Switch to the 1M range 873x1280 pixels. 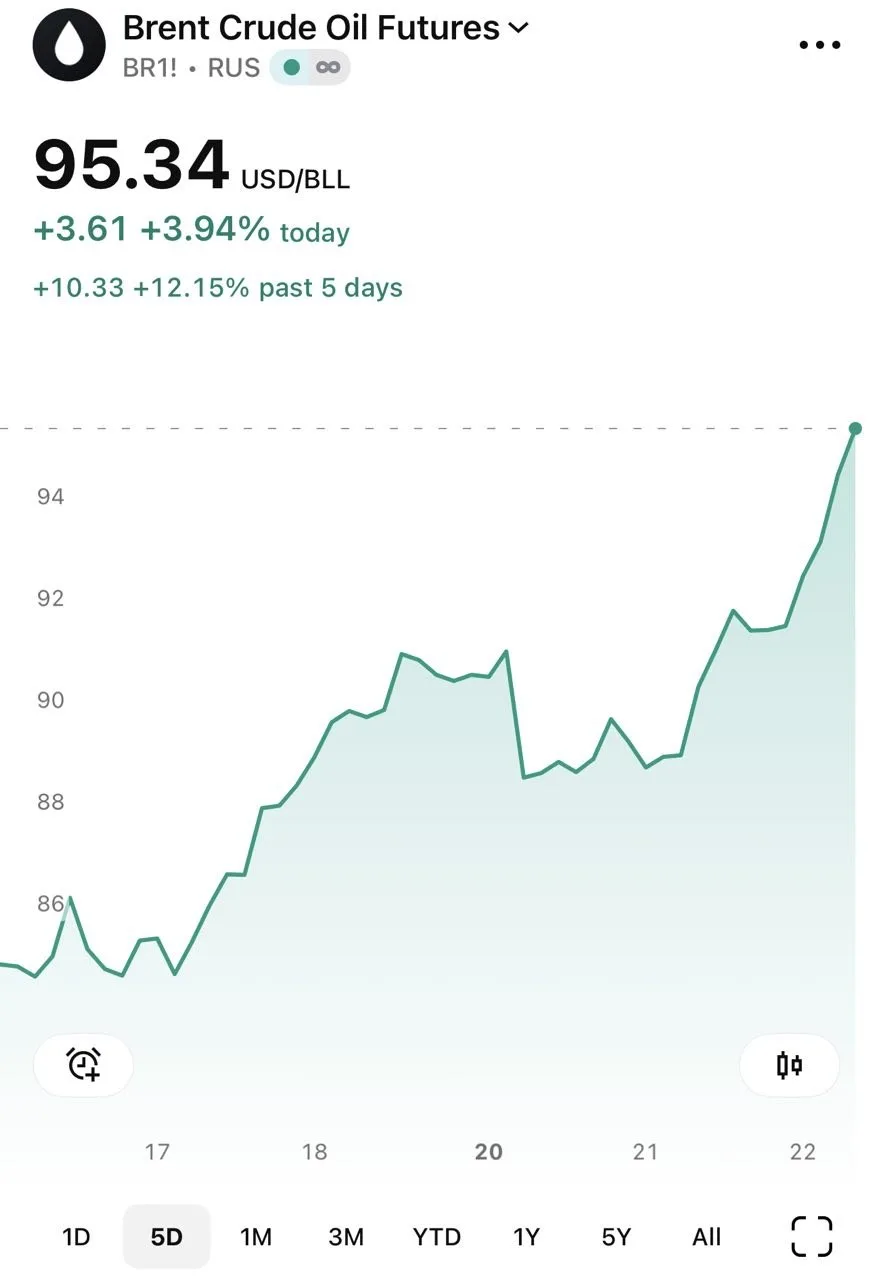(256, 1237)
